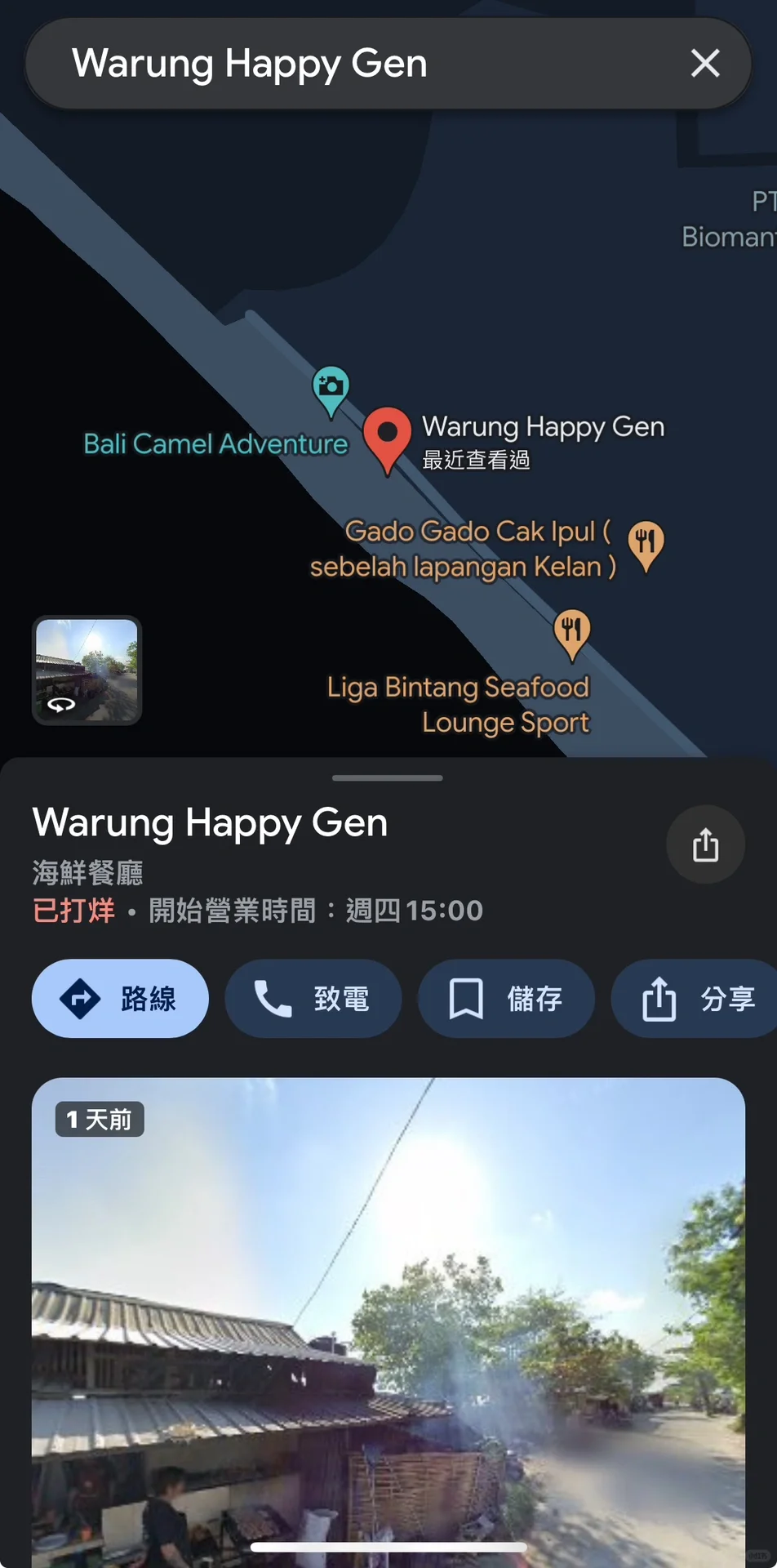Get directions with the 路線 button
Viewport: 777px width, 1568px height.
pos(120,998)
